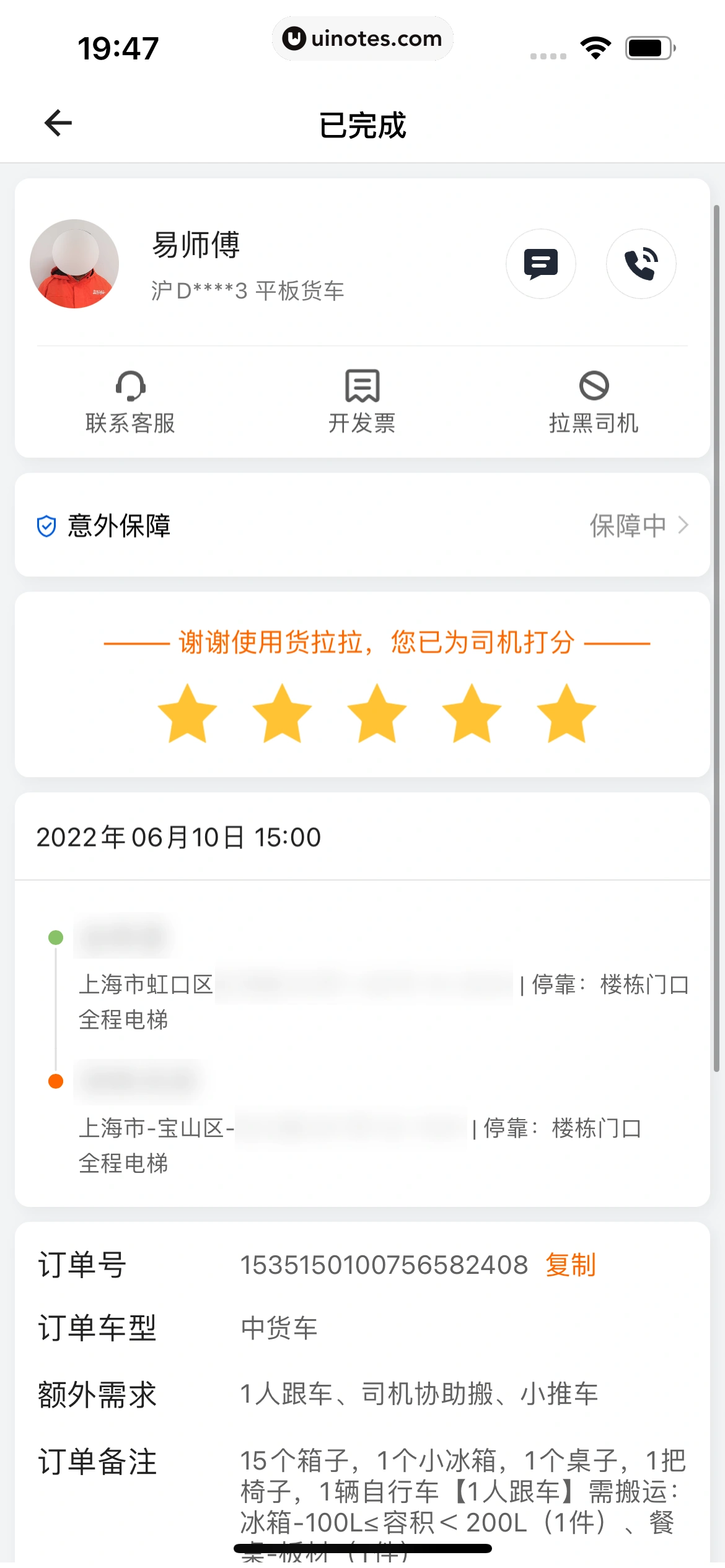Screen dimensions: 725x1568
Task: Contact customer service (联系客服)
Action: 130,401
